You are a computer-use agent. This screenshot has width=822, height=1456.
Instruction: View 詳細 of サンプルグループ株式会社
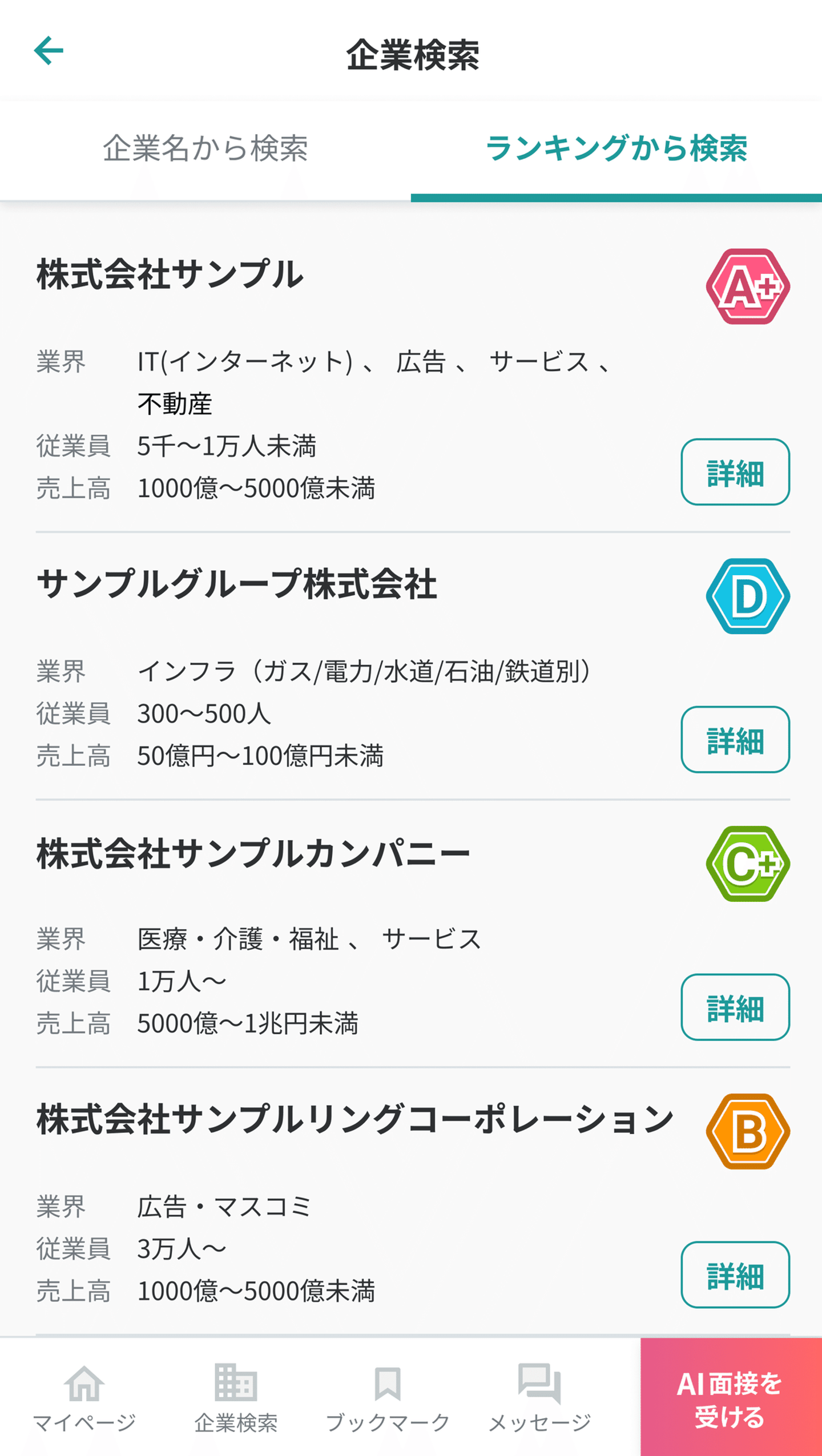tap(735, 740)
